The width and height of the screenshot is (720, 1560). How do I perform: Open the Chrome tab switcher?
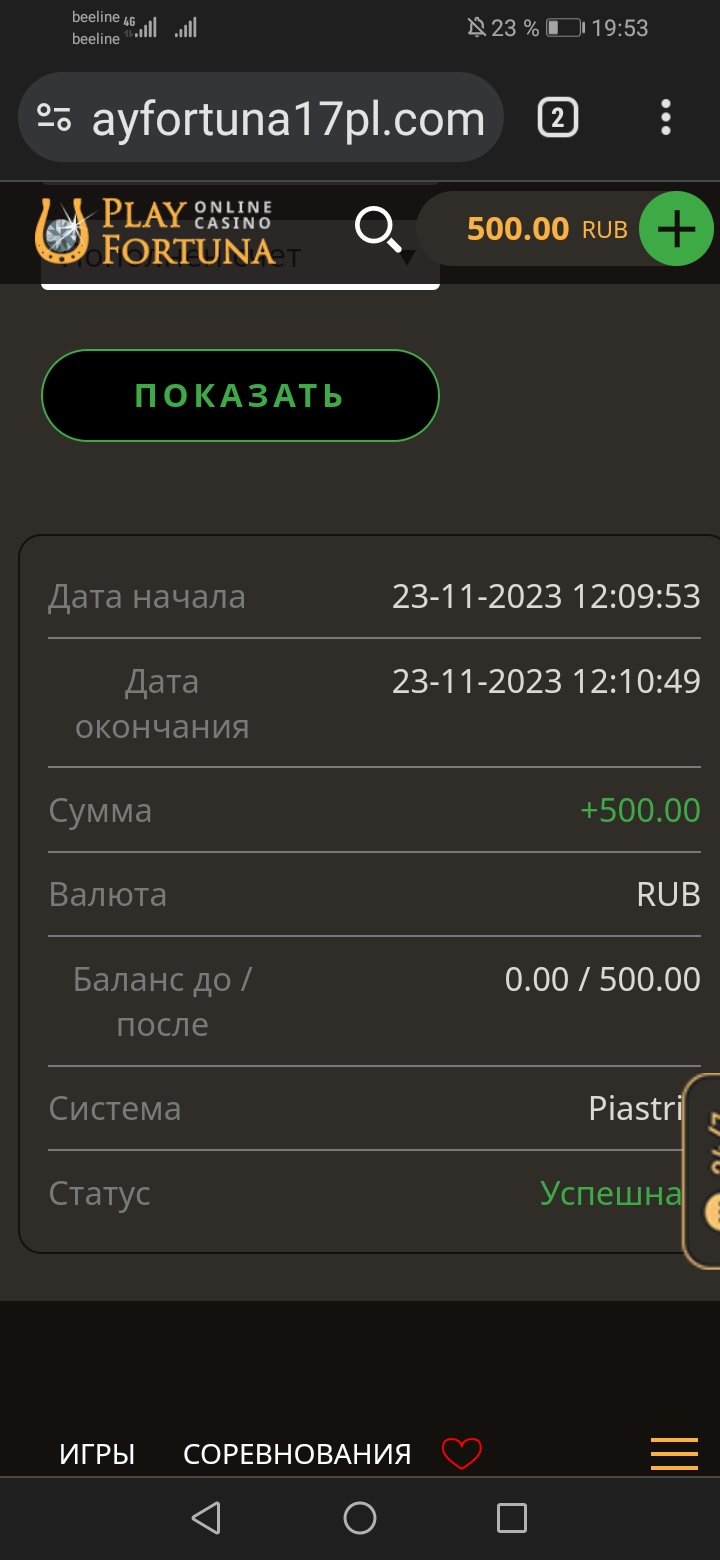(x=557, y=117)
